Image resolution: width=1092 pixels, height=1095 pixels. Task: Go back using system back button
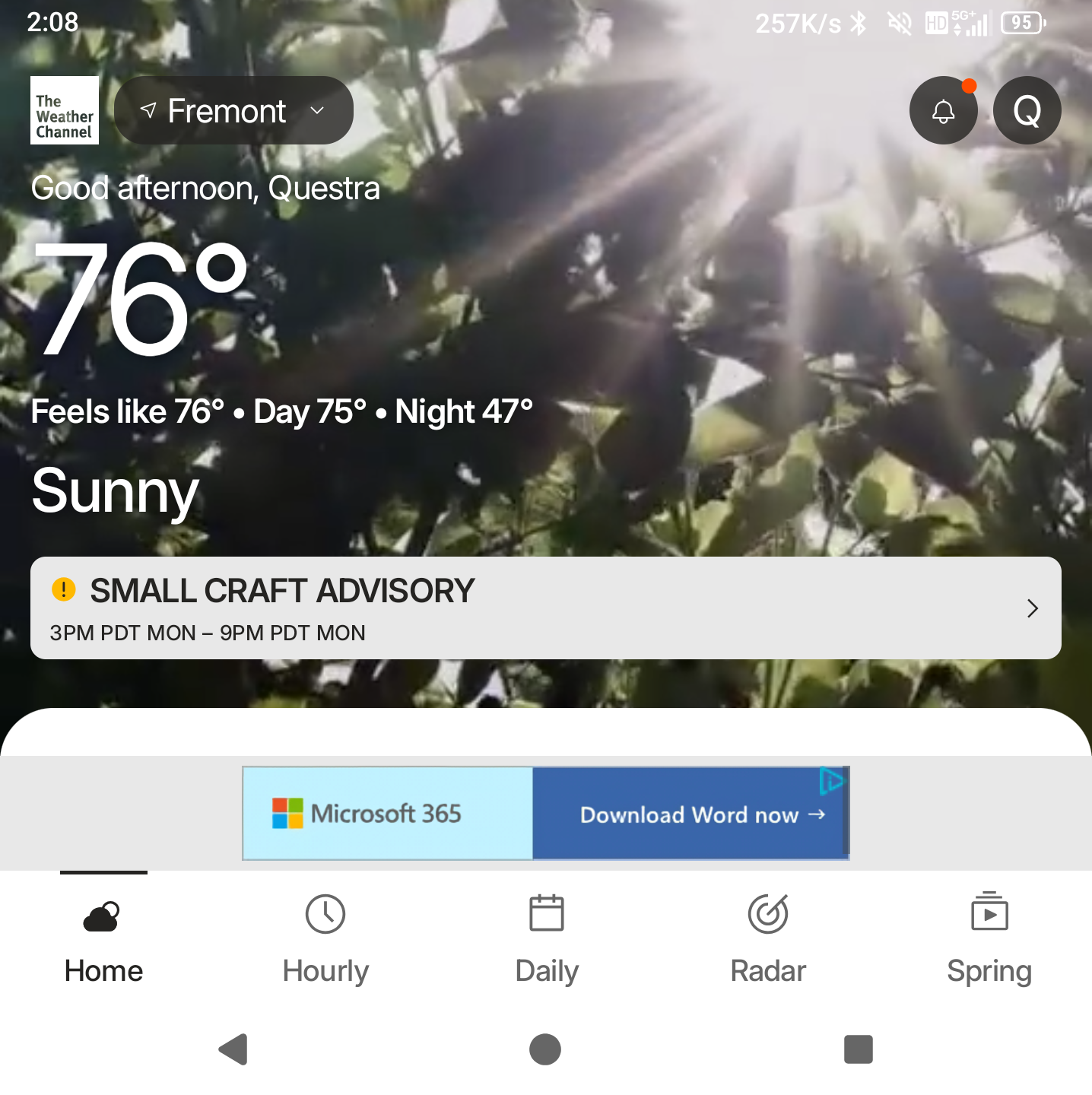[x=233, y=1049]
